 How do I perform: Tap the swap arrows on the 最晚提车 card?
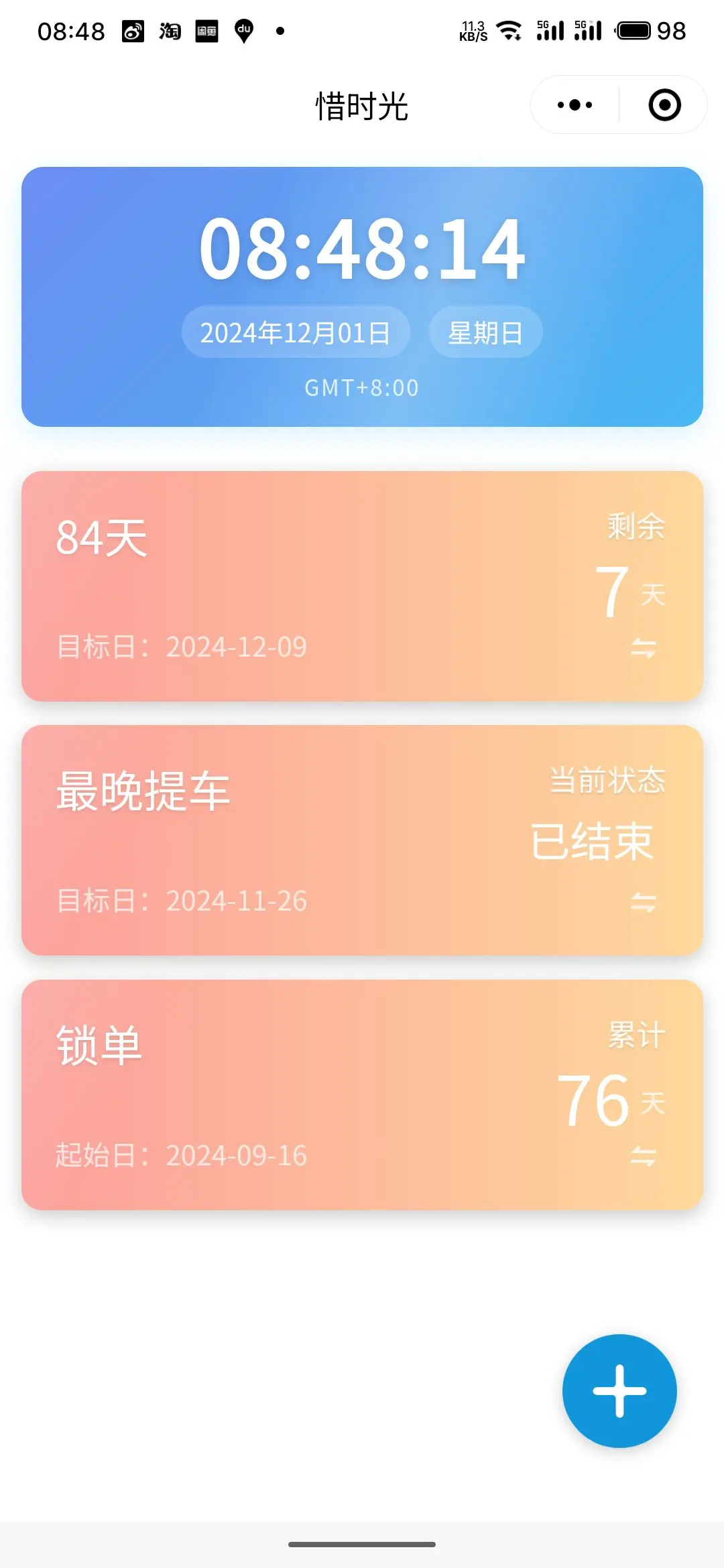pos(643,902)
